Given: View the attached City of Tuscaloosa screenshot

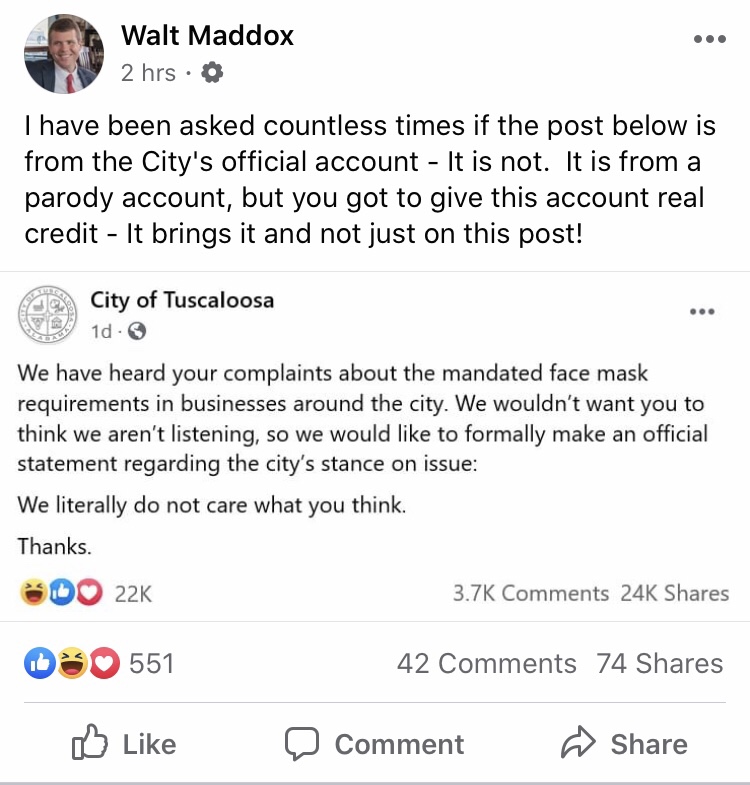Looking at the screenshot, I should [375, 440].
